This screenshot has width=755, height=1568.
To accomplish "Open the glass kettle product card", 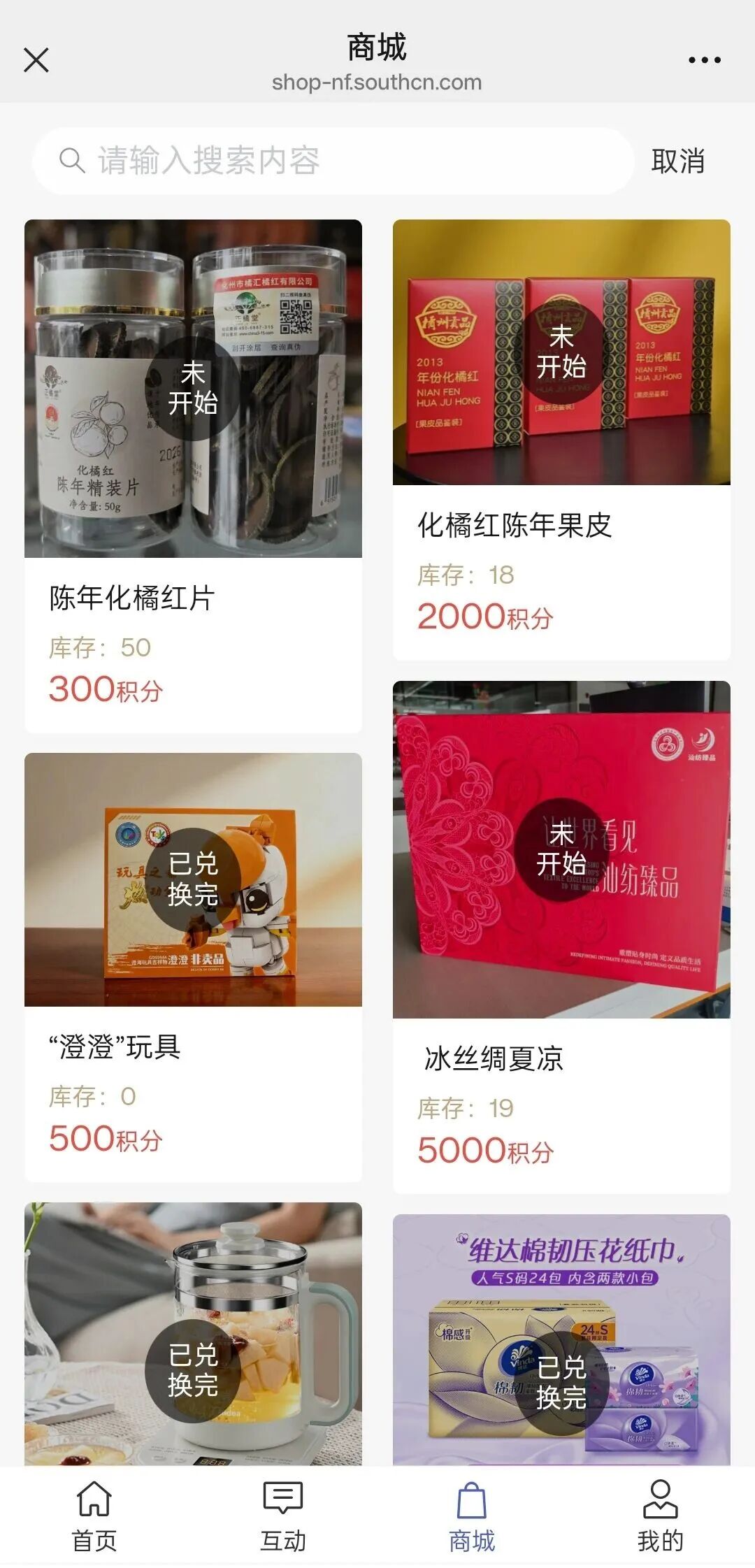I will [x=193, y=1334].
